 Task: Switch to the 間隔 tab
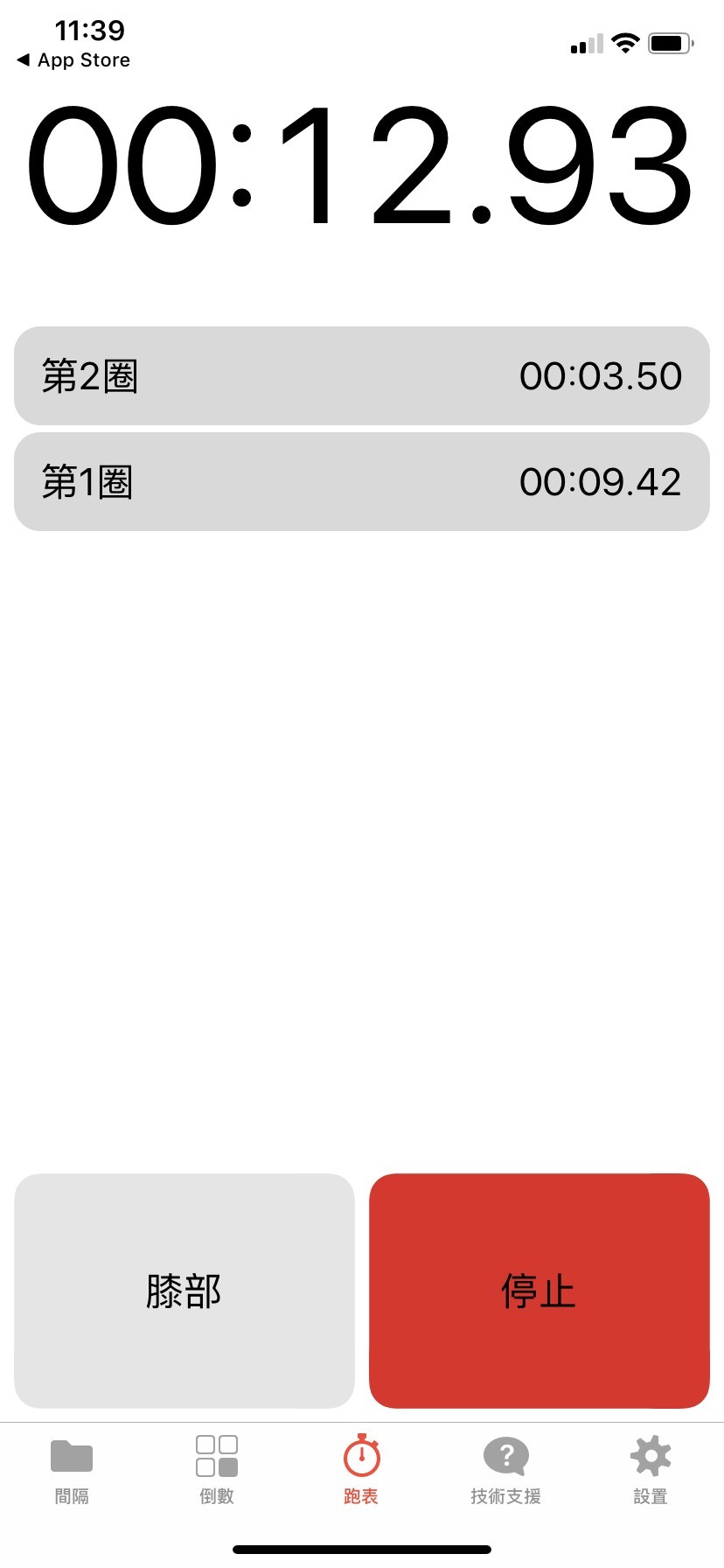(x=72, y=1471)
